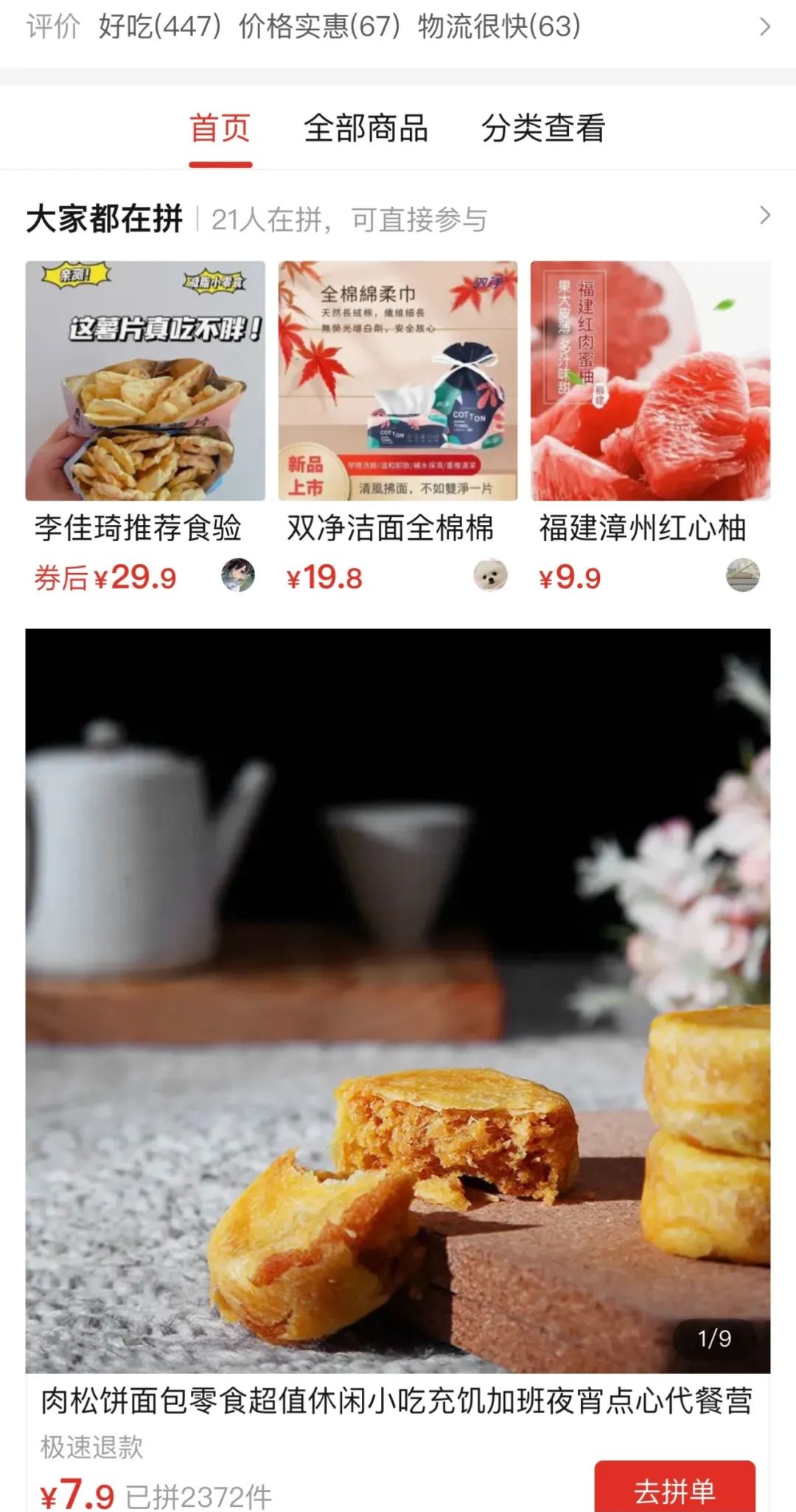
Task: Switch to the 首页 tab
Action: (220, 129)
